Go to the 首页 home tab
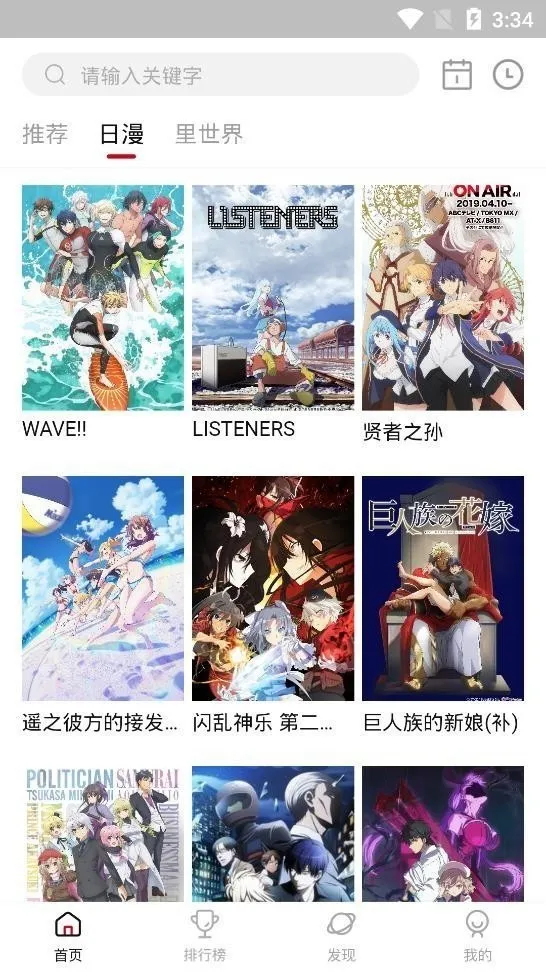 point(68,936)
